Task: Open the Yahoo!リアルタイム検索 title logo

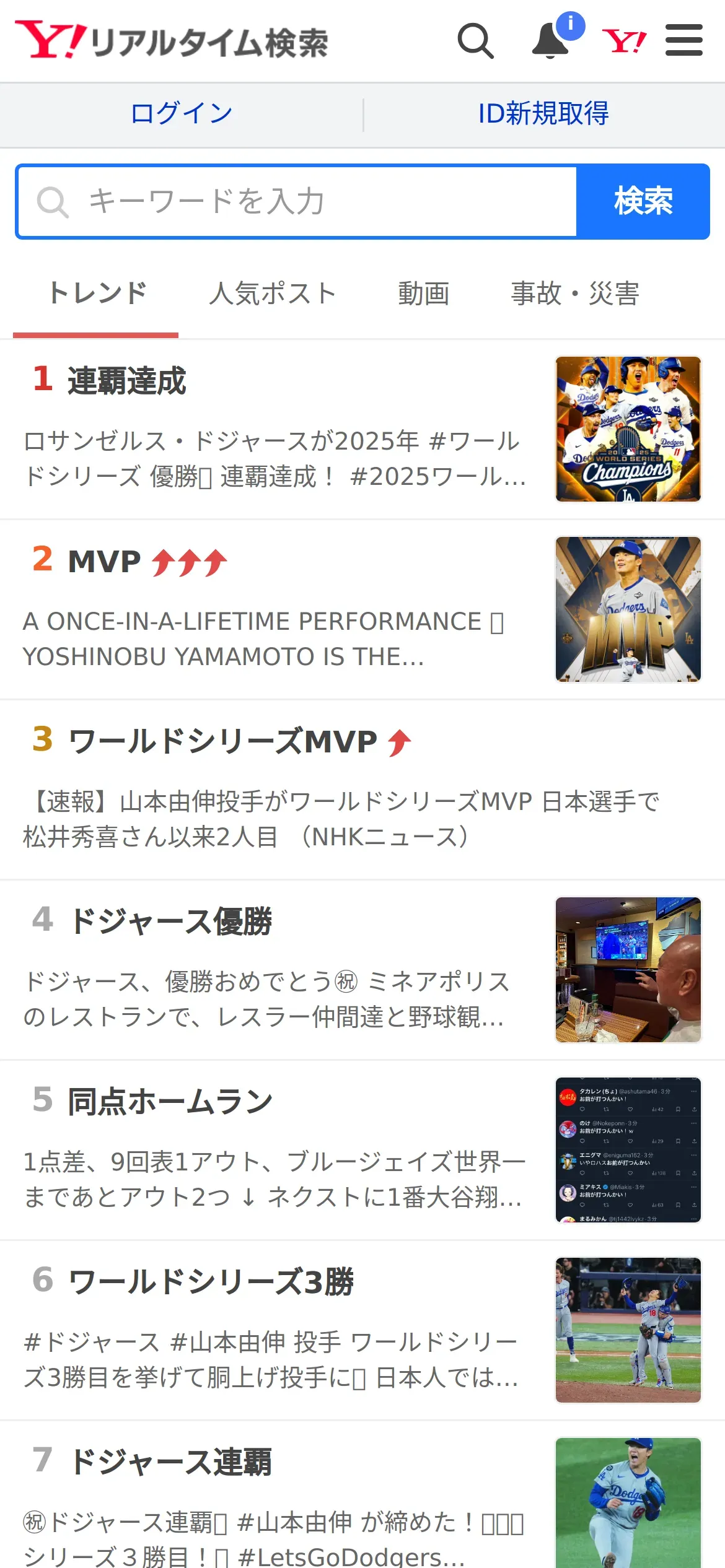Action: [172, 41]
